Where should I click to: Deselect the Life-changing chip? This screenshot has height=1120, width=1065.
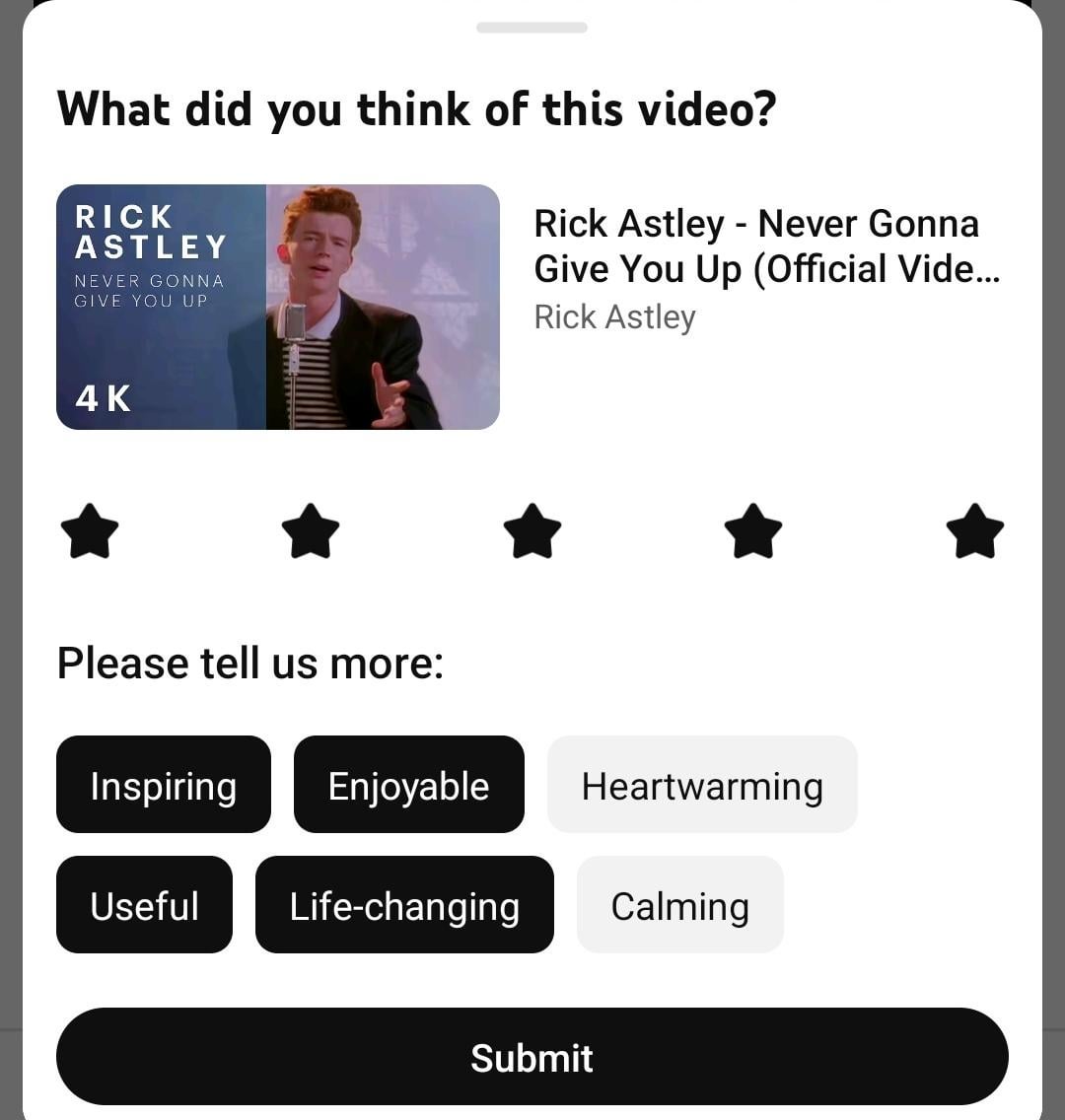pos(404,905)
